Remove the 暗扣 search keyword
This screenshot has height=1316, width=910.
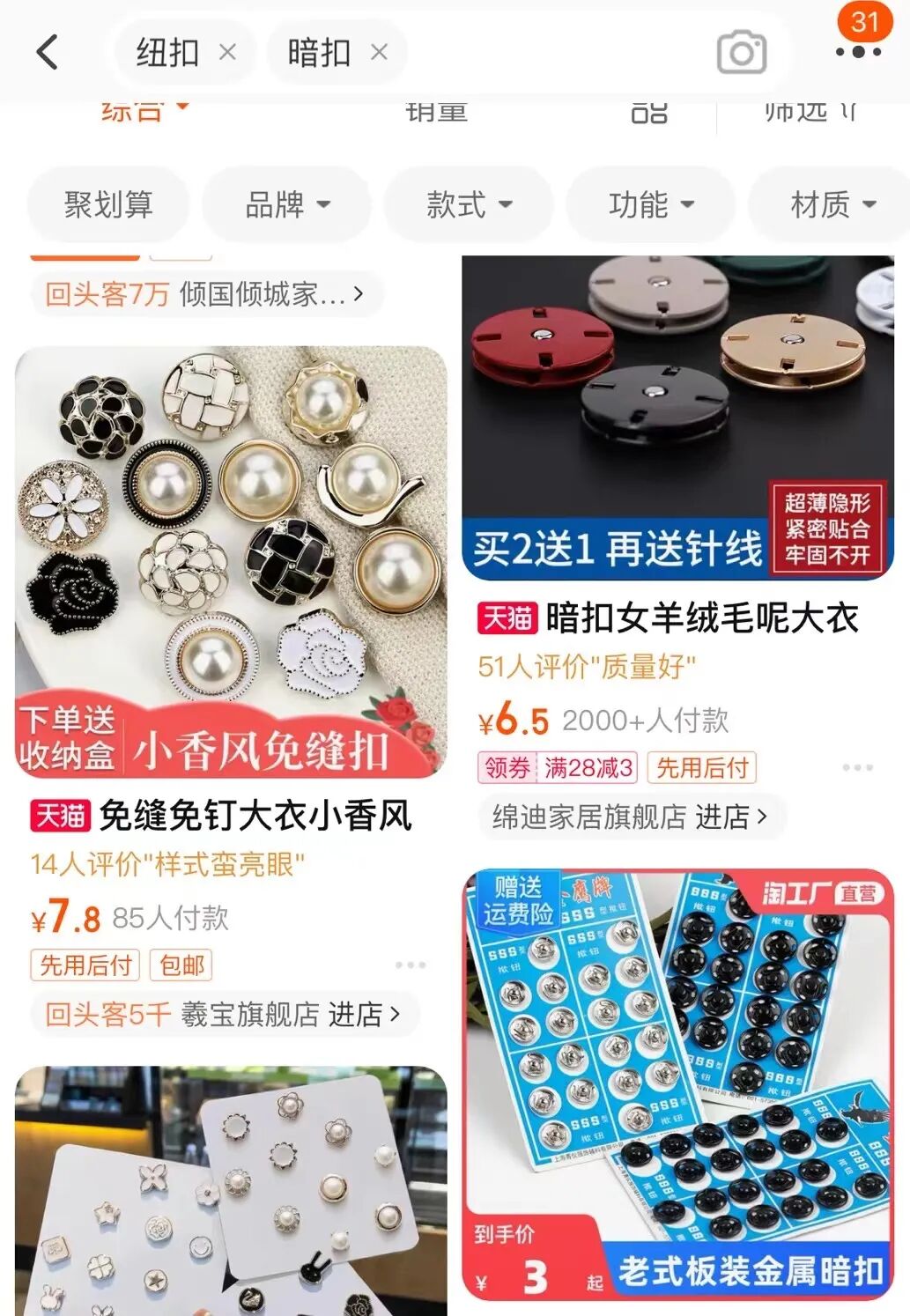379,53
